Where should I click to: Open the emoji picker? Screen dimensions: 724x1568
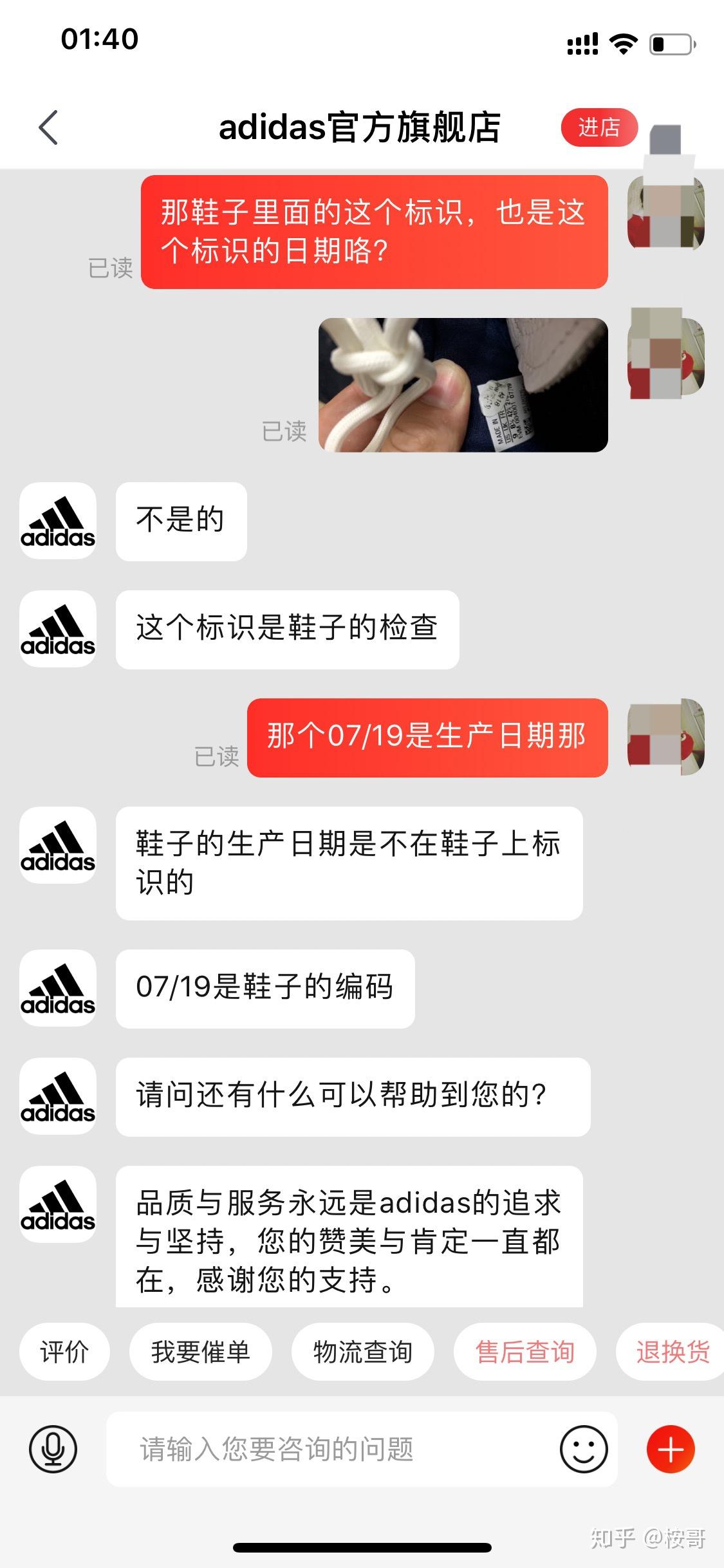point(584,1450)
